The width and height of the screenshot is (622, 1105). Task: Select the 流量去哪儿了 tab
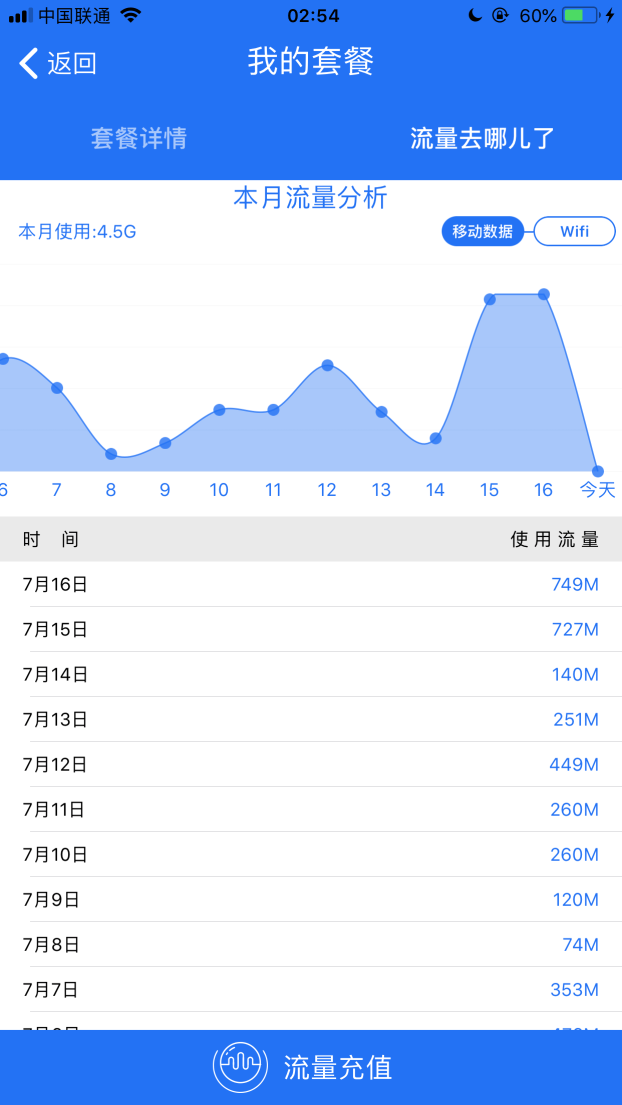(482, 138)
